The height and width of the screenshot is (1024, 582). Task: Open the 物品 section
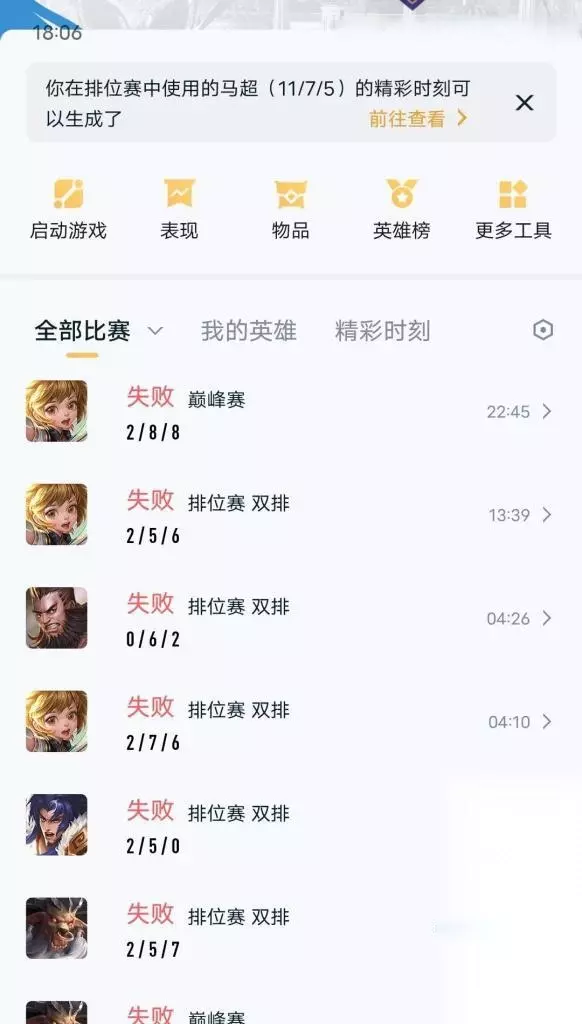290,210
